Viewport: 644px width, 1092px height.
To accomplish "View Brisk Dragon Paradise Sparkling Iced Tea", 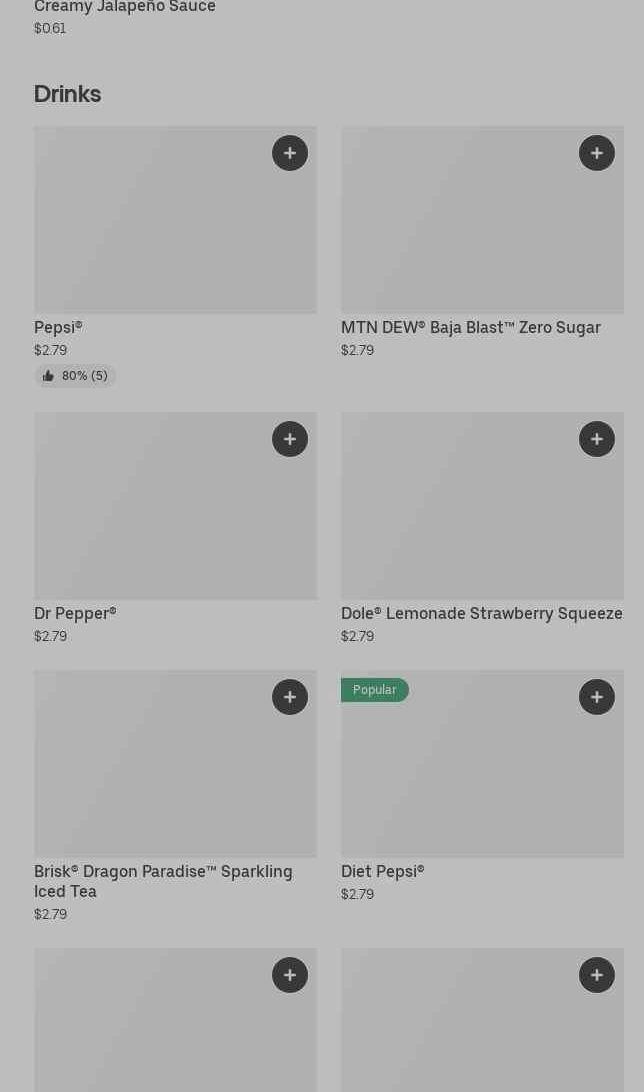I will pyautogui.click(x=175, y=797).
